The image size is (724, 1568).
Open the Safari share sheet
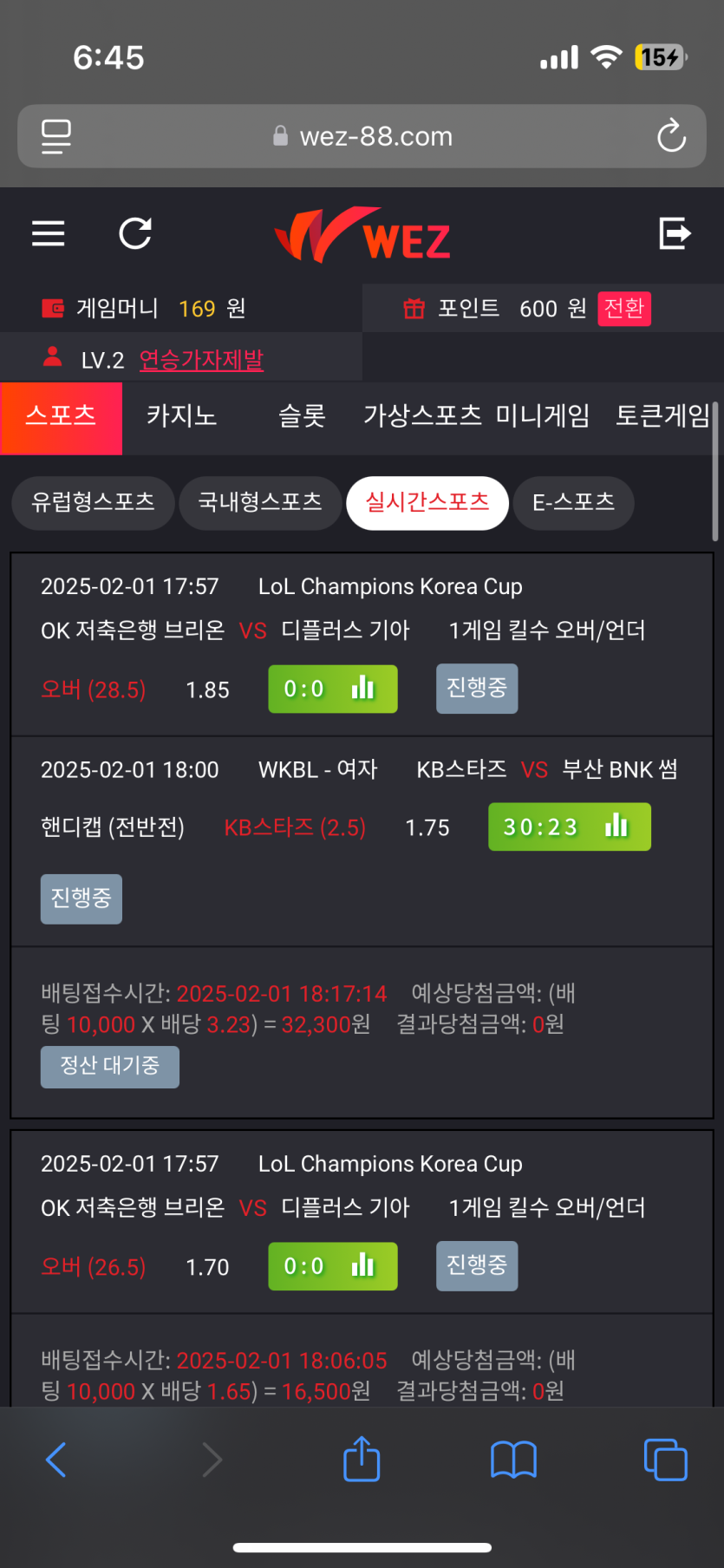tap(362, 1460)
